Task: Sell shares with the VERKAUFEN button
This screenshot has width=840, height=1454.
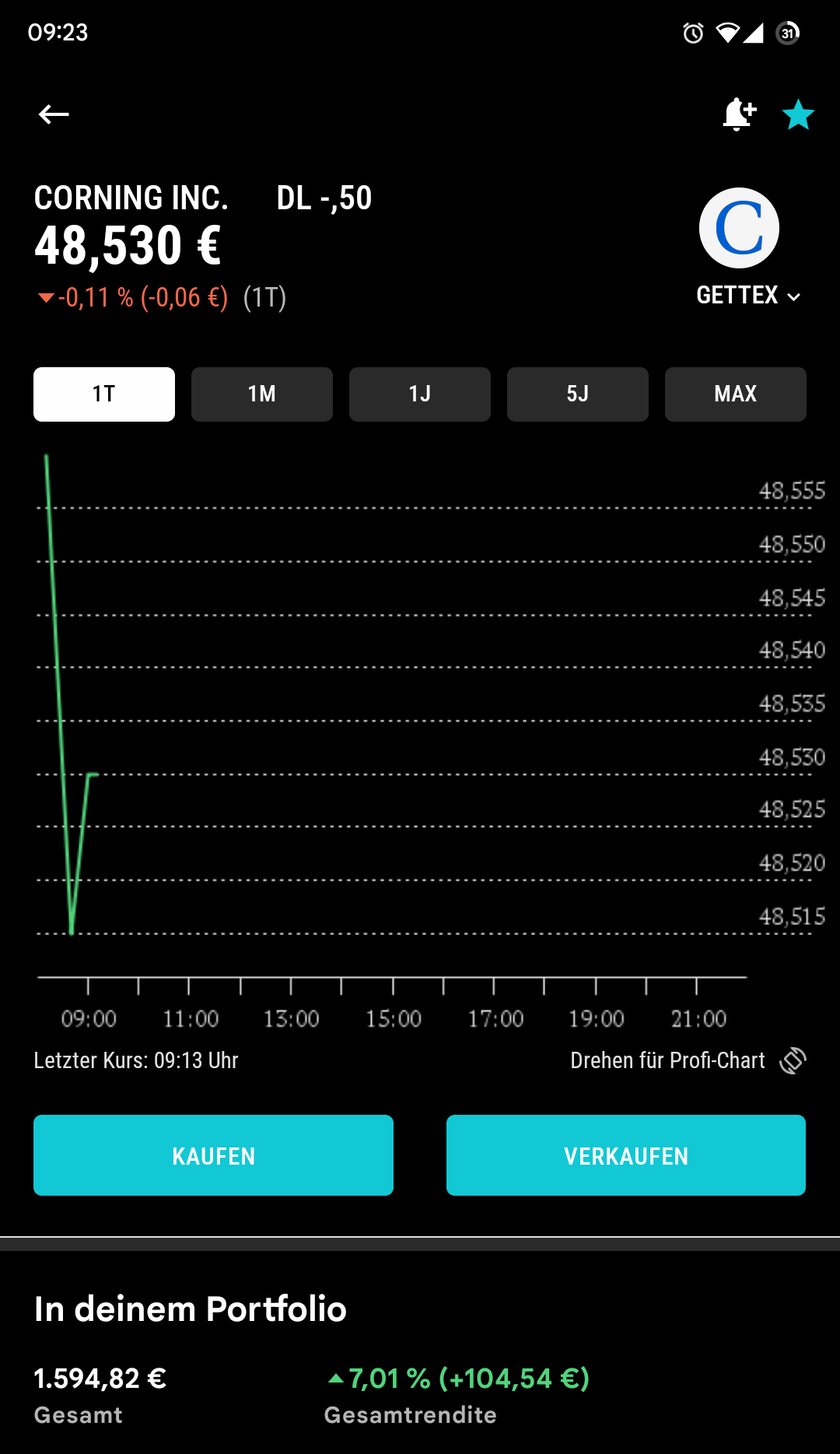Action: pyautogui.click(x=626, y=1155)
